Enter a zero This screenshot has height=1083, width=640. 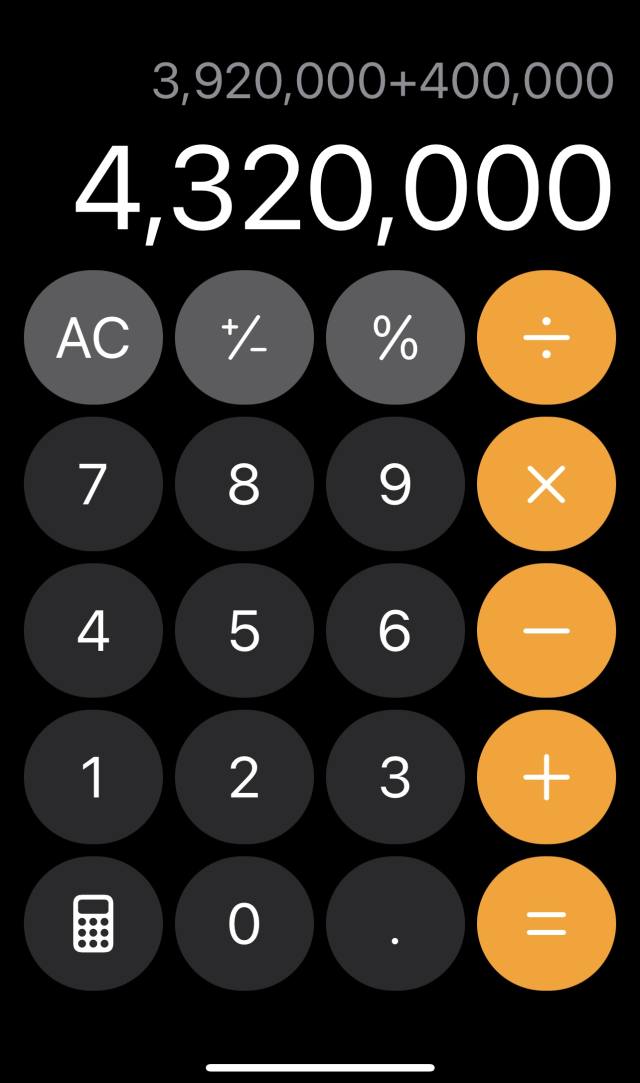[x=244, y=923]
